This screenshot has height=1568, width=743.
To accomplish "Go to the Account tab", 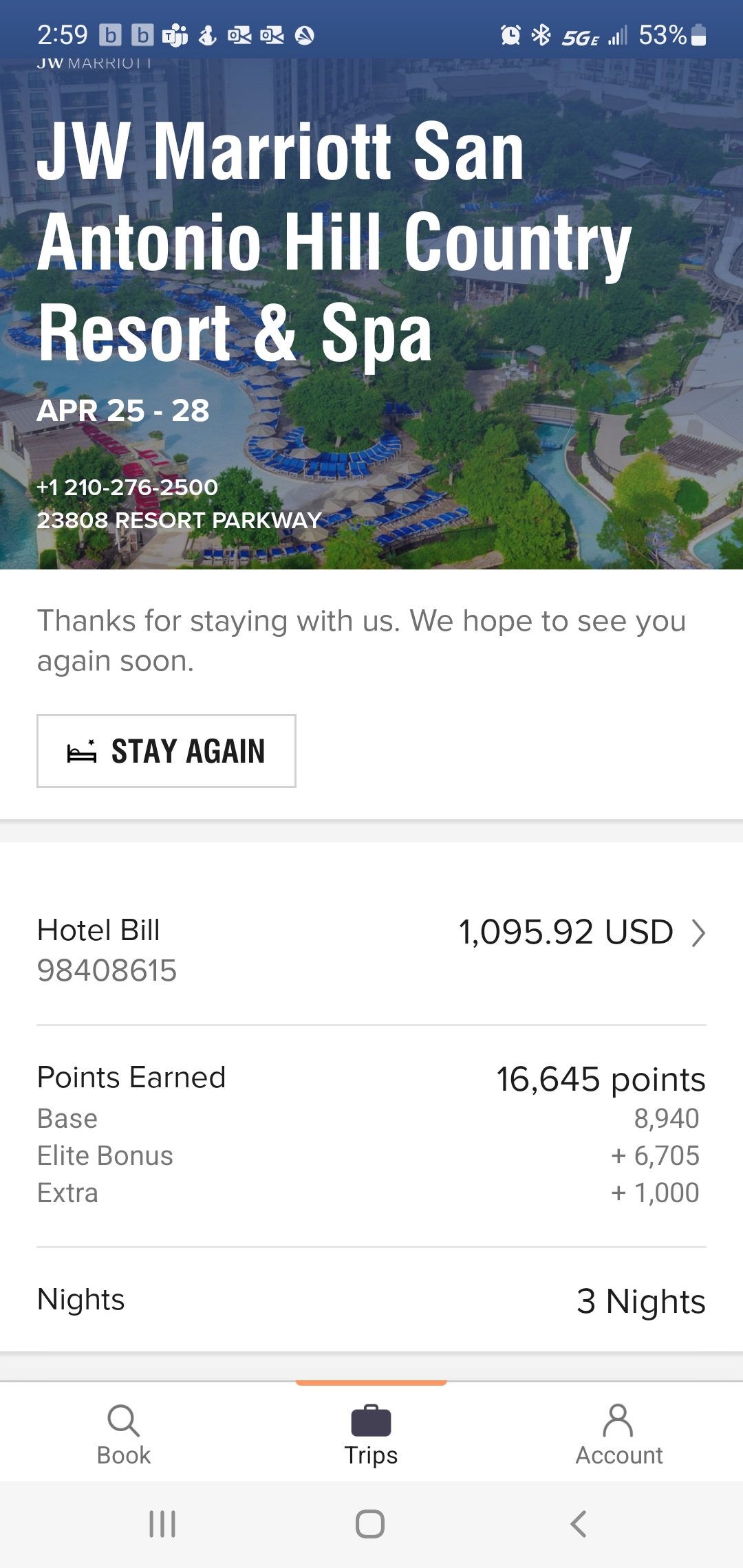I will [x=618, y=1435].
